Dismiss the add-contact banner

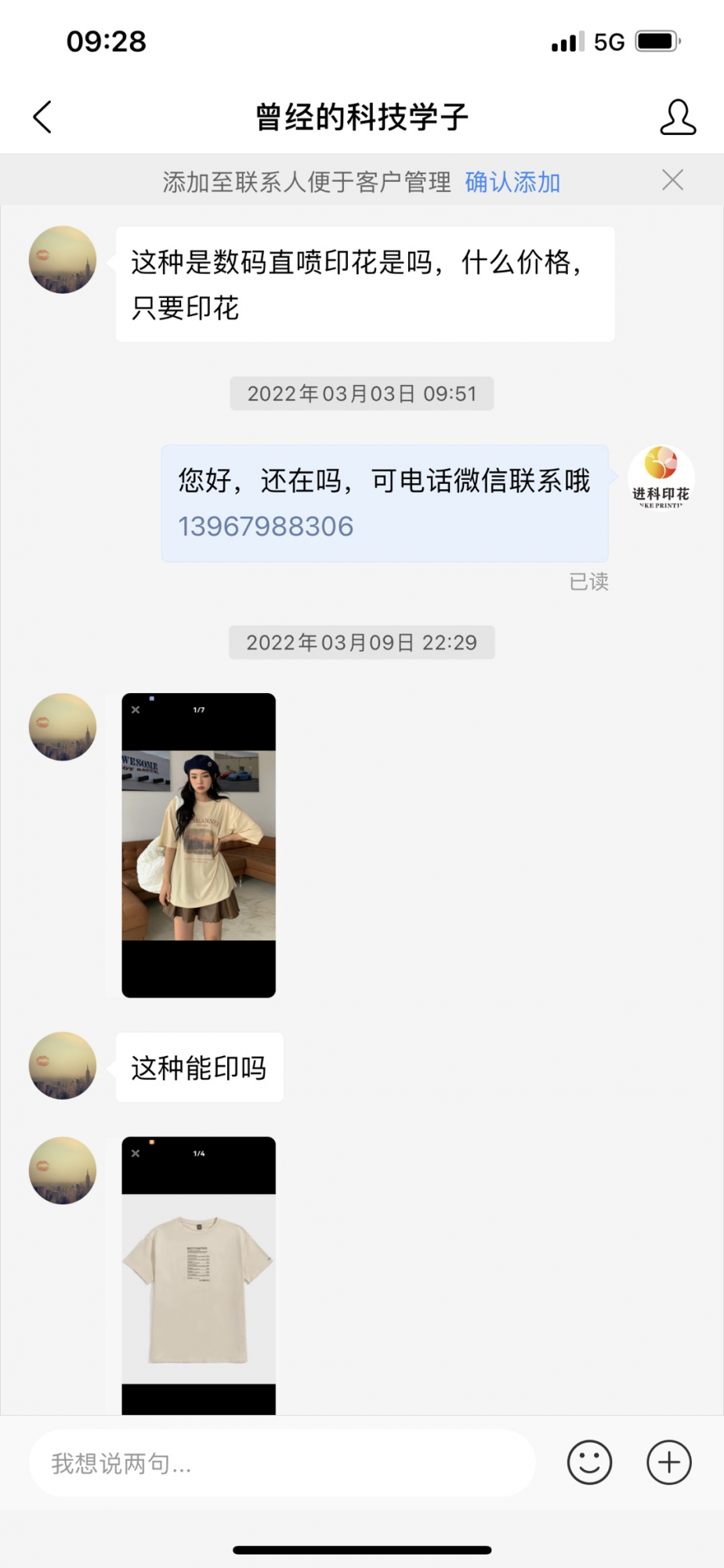coord(672,180)
